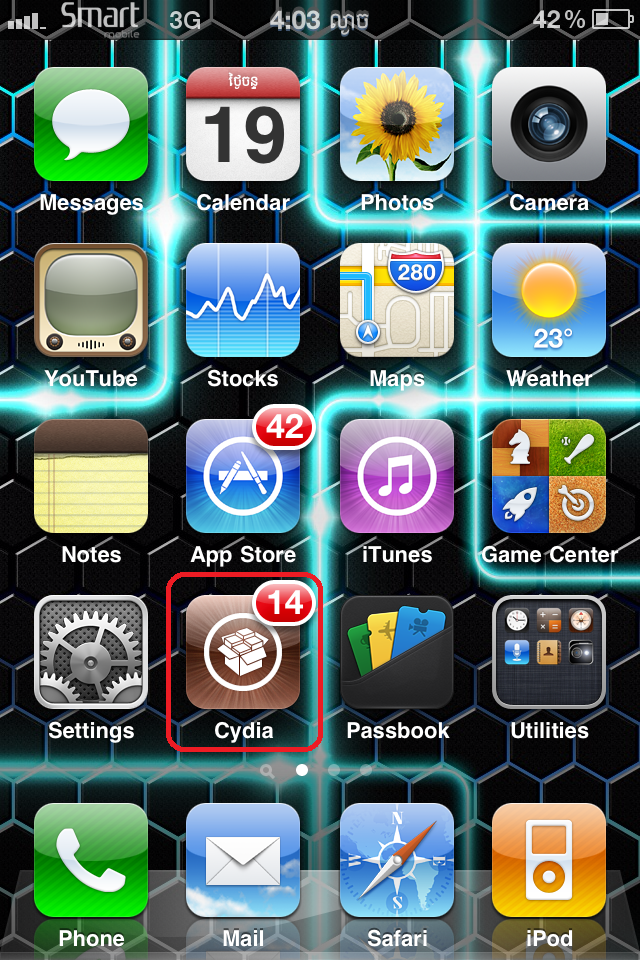
Task: Open the Utilities folder
Action: [549, 652]
